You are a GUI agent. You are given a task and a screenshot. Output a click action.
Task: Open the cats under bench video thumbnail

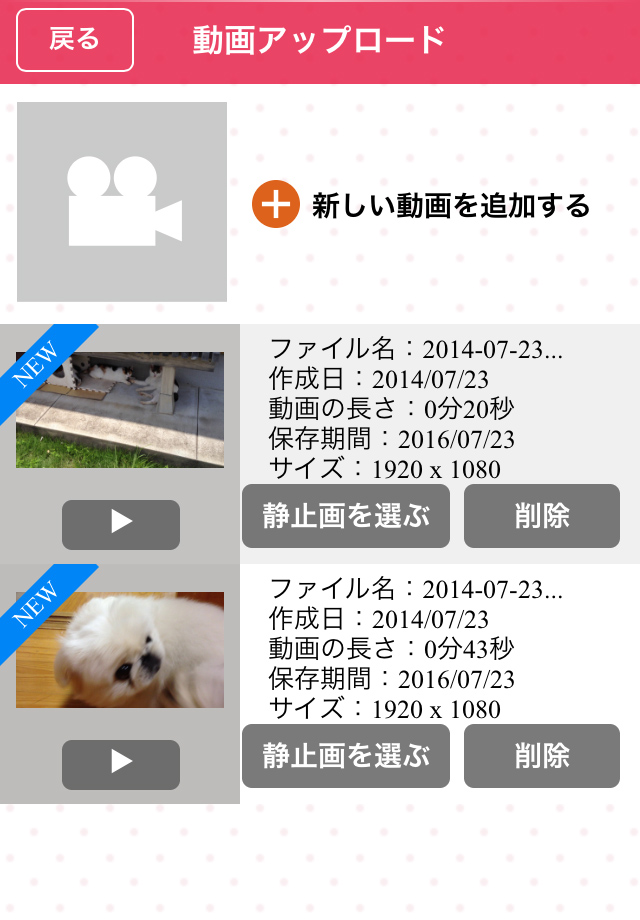120,410
